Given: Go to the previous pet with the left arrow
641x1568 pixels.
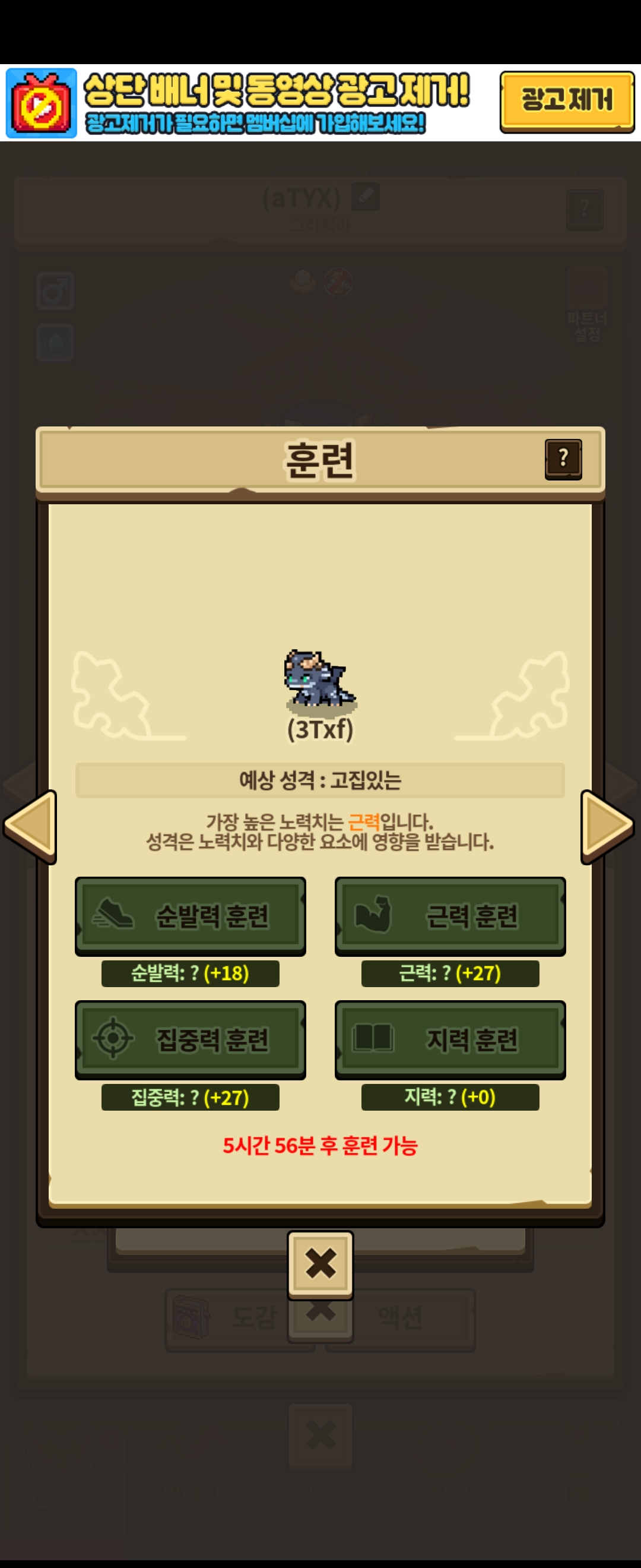Looking at the screenshot, I should point(30,827).
